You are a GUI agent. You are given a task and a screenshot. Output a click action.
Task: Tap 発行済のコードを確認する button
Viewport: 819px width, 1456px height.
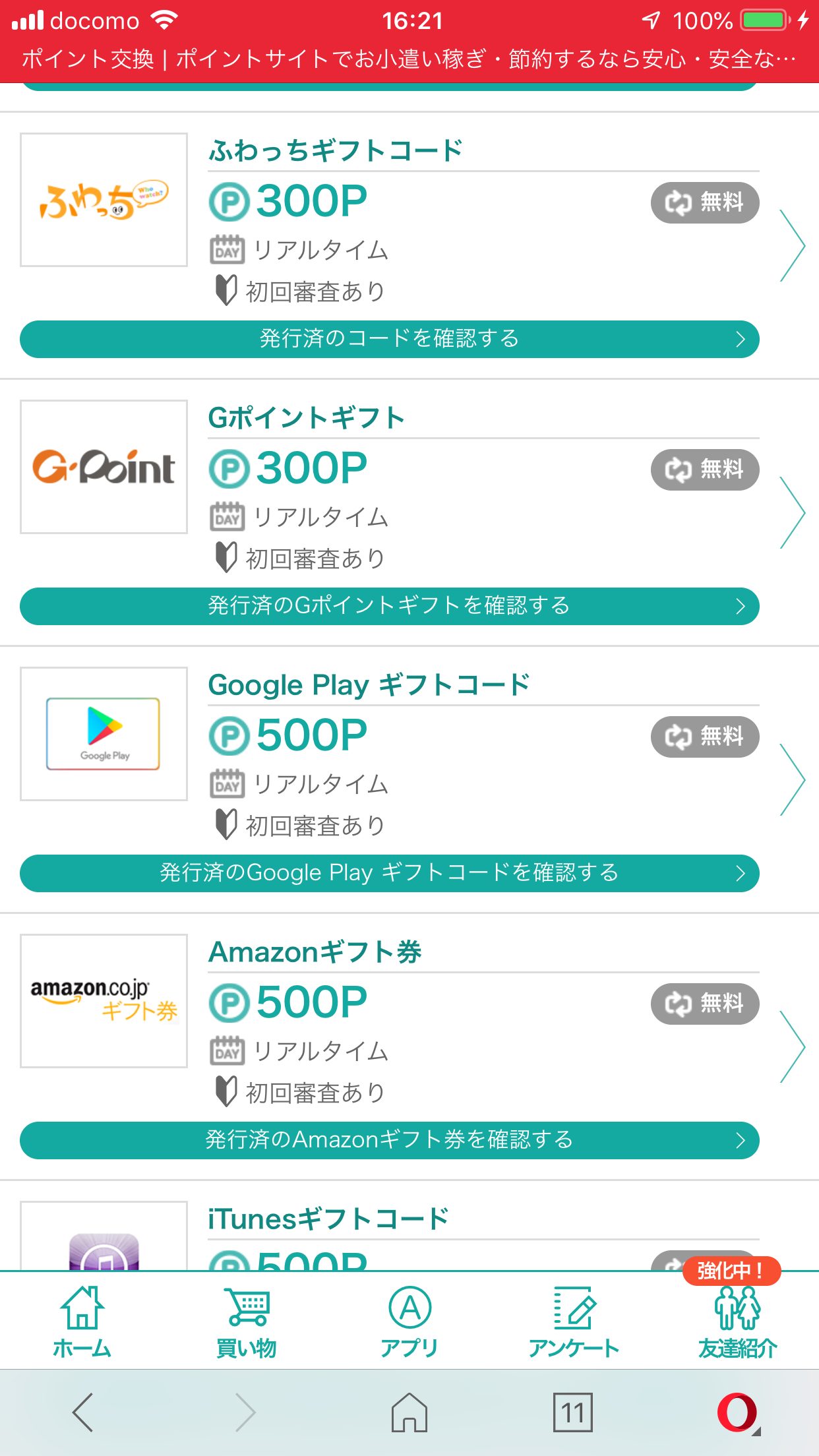click(390, 339)
